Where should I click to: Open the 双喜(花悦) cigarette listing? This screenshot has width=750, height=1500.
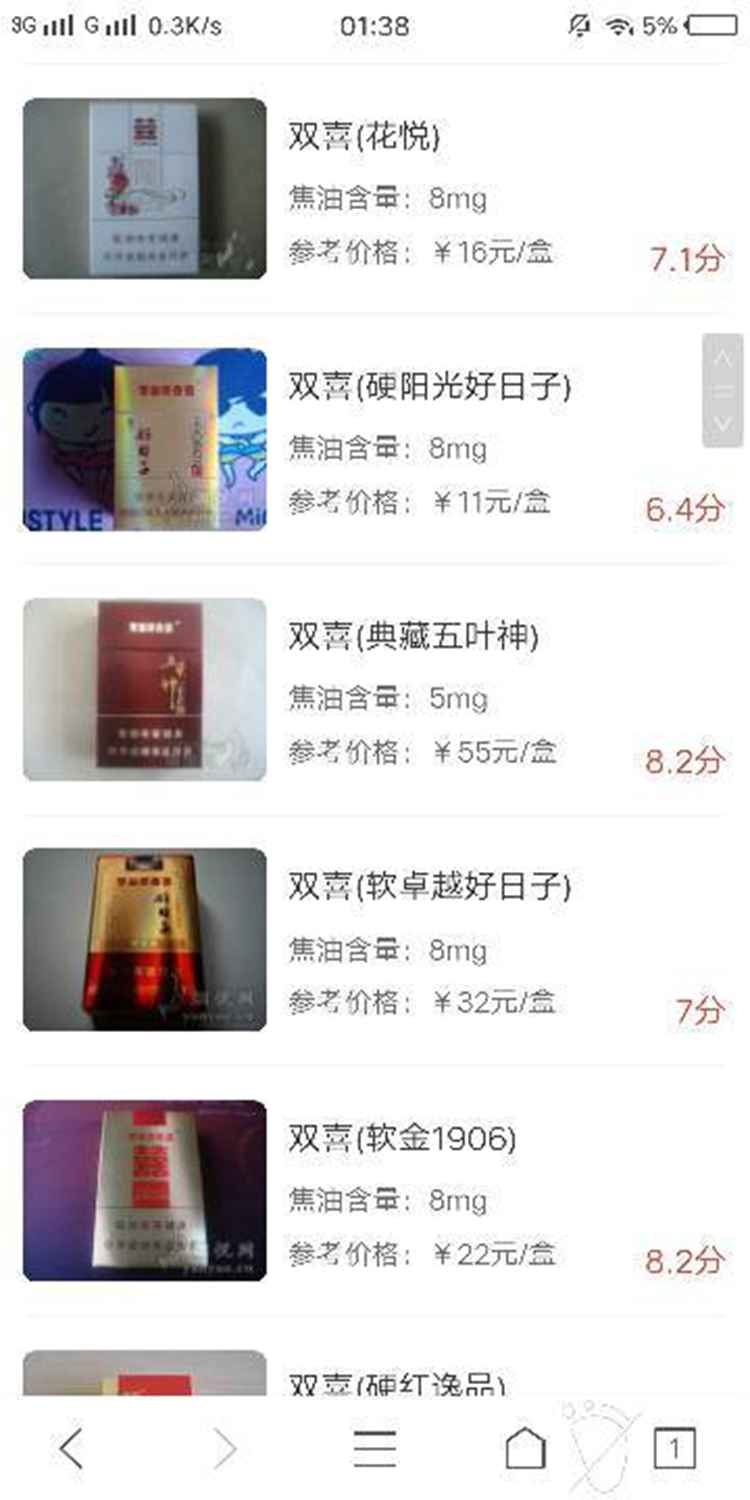click(364, 136)
